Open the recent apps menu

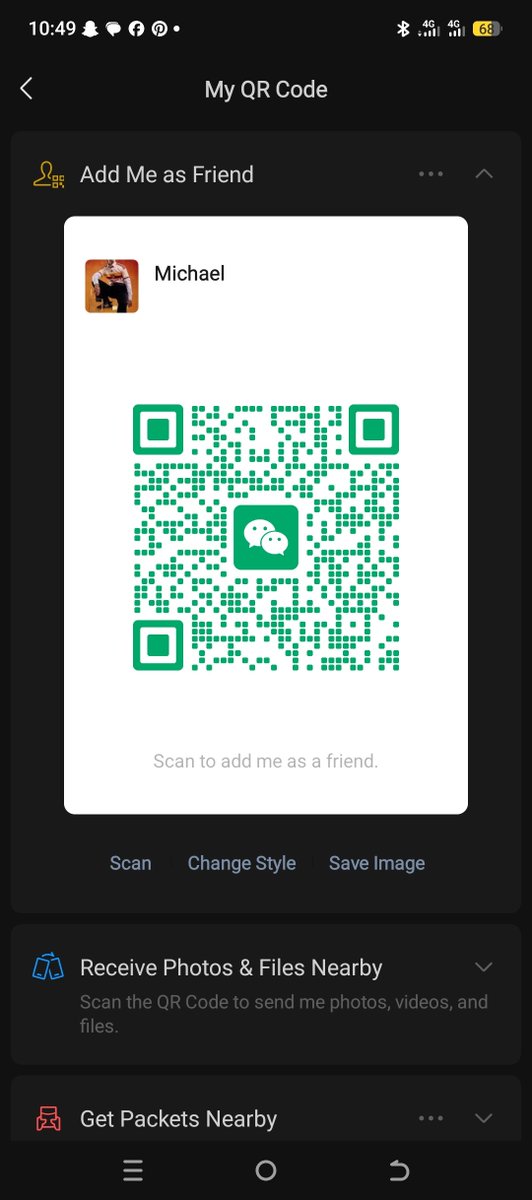point(133,1171)
